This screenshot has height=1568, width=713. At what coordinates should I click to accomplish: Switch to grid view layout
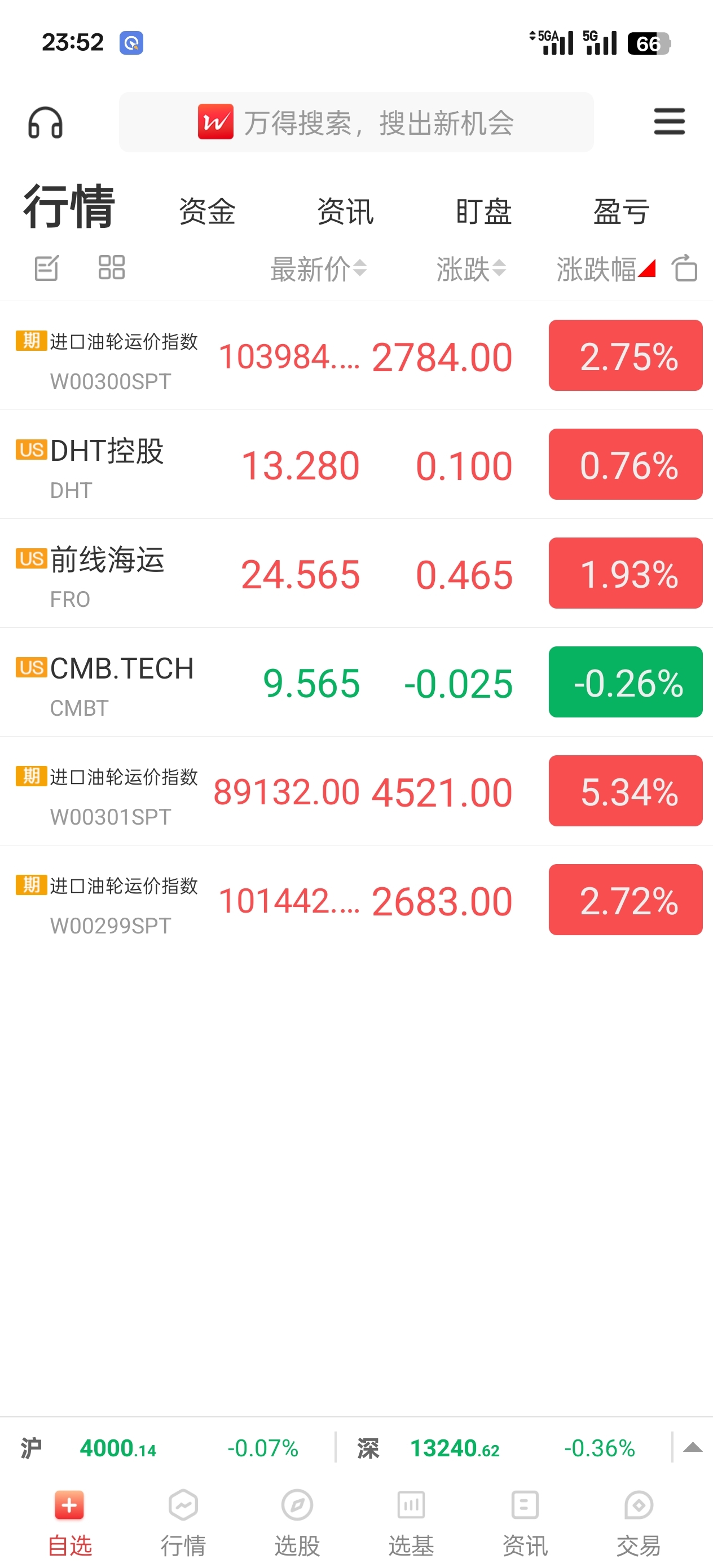(112, 267)
